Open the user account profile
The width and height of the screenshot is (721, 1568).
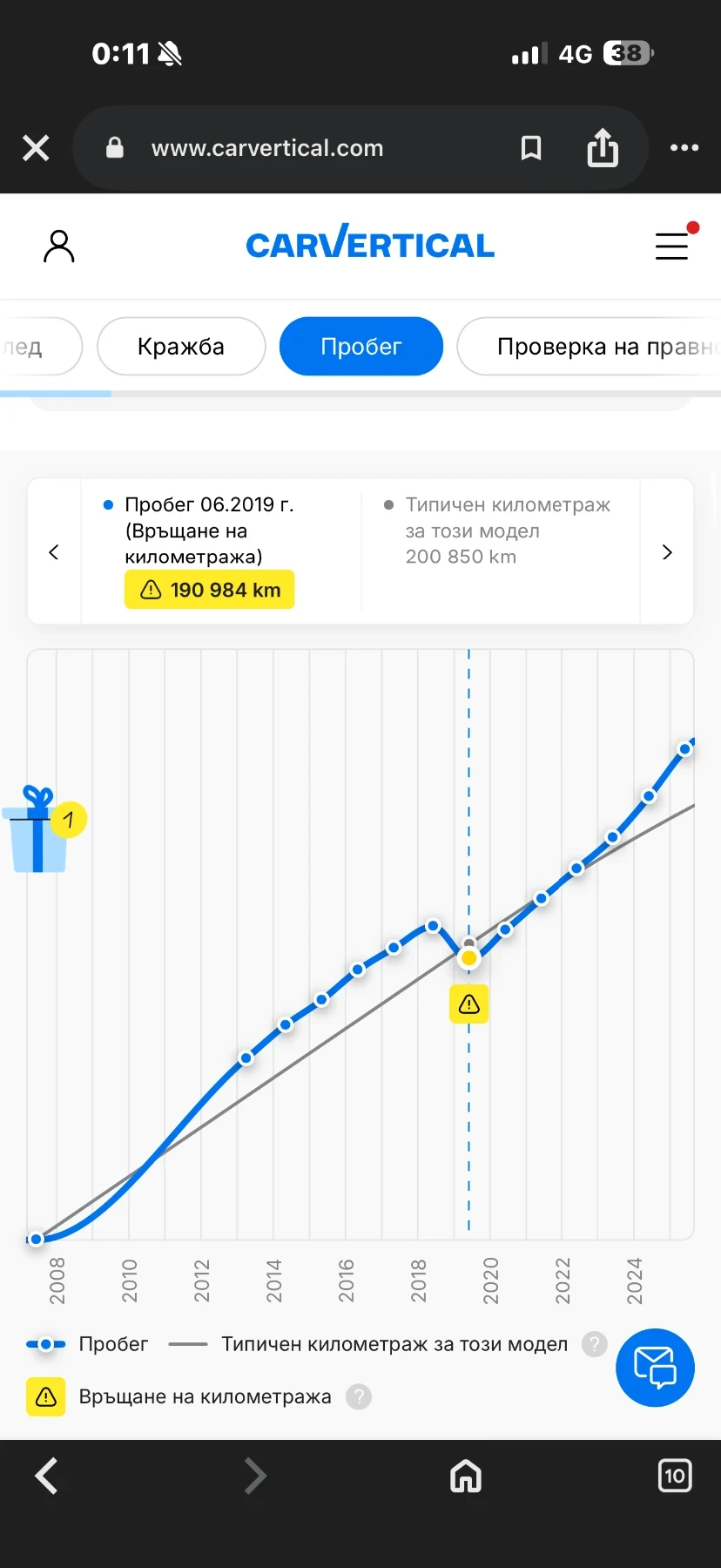click(59, 247)
